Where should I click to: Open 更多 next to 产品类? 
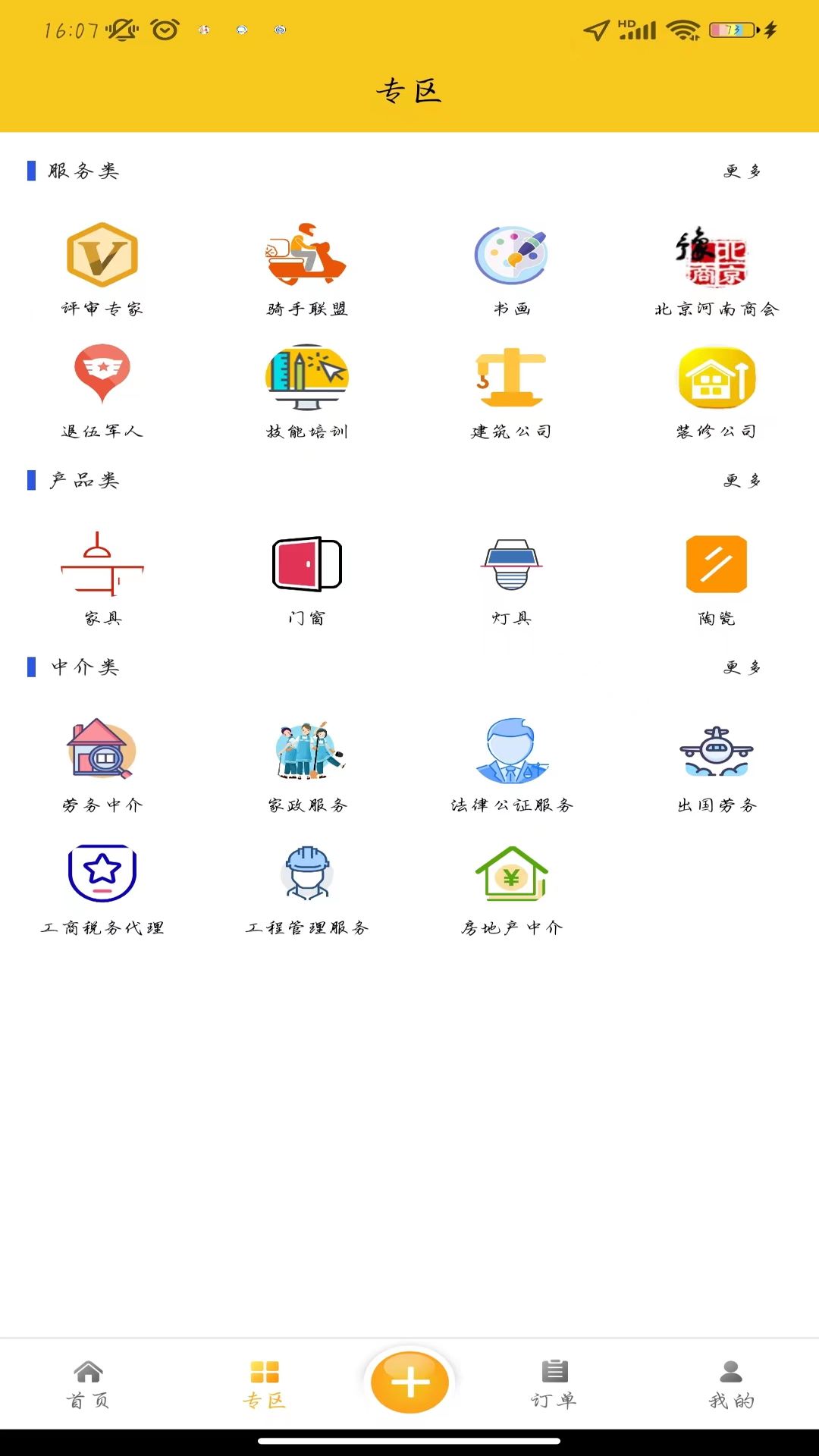742,480
